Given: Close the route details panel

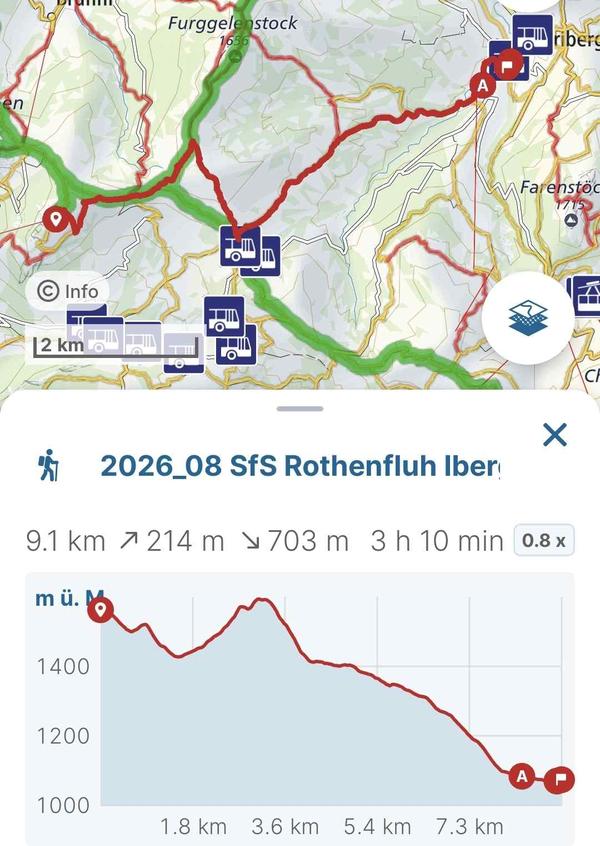Looking at the screenshot, I should pos(555,434).
